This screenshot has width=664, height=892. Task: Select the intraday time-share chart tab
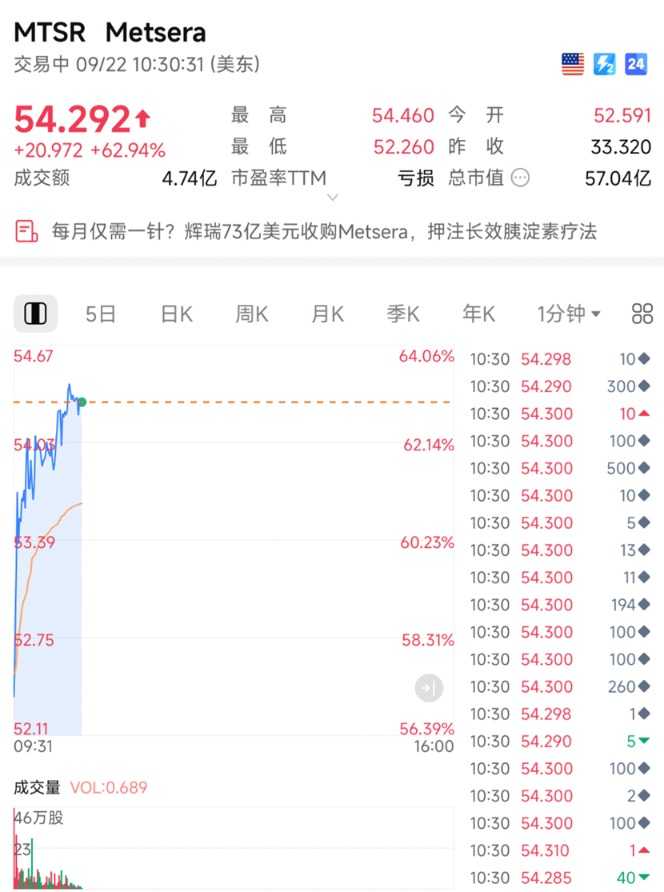[35, 314]
